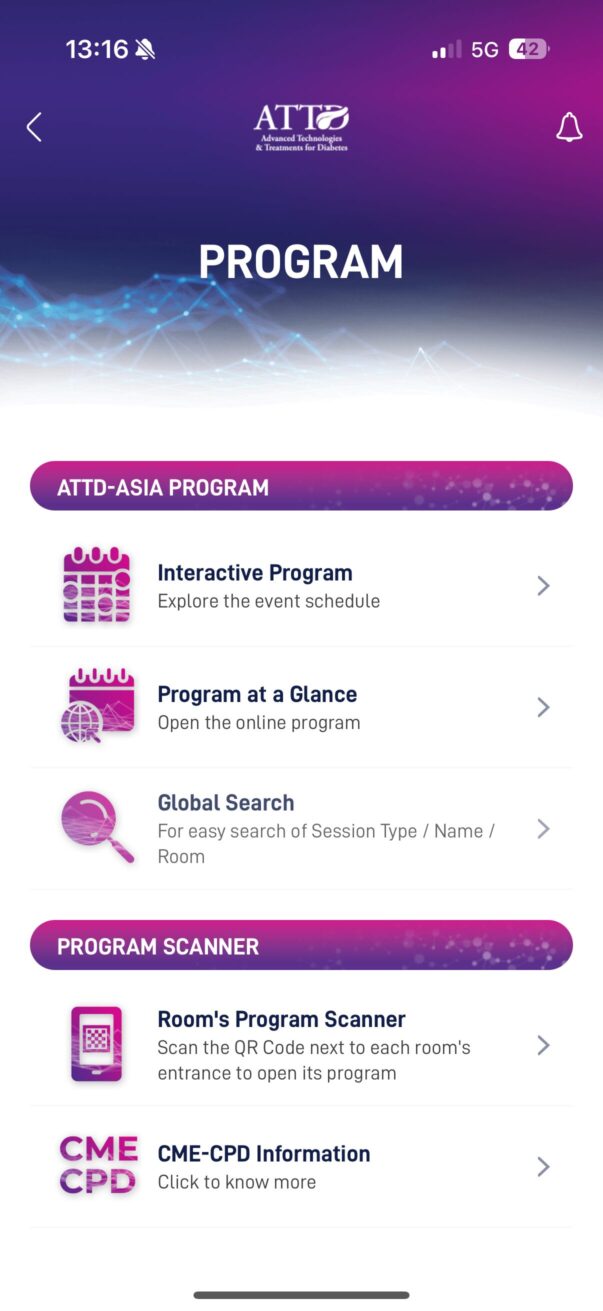
Task: Go back using the top-left arrow
Action: point(34,127)
